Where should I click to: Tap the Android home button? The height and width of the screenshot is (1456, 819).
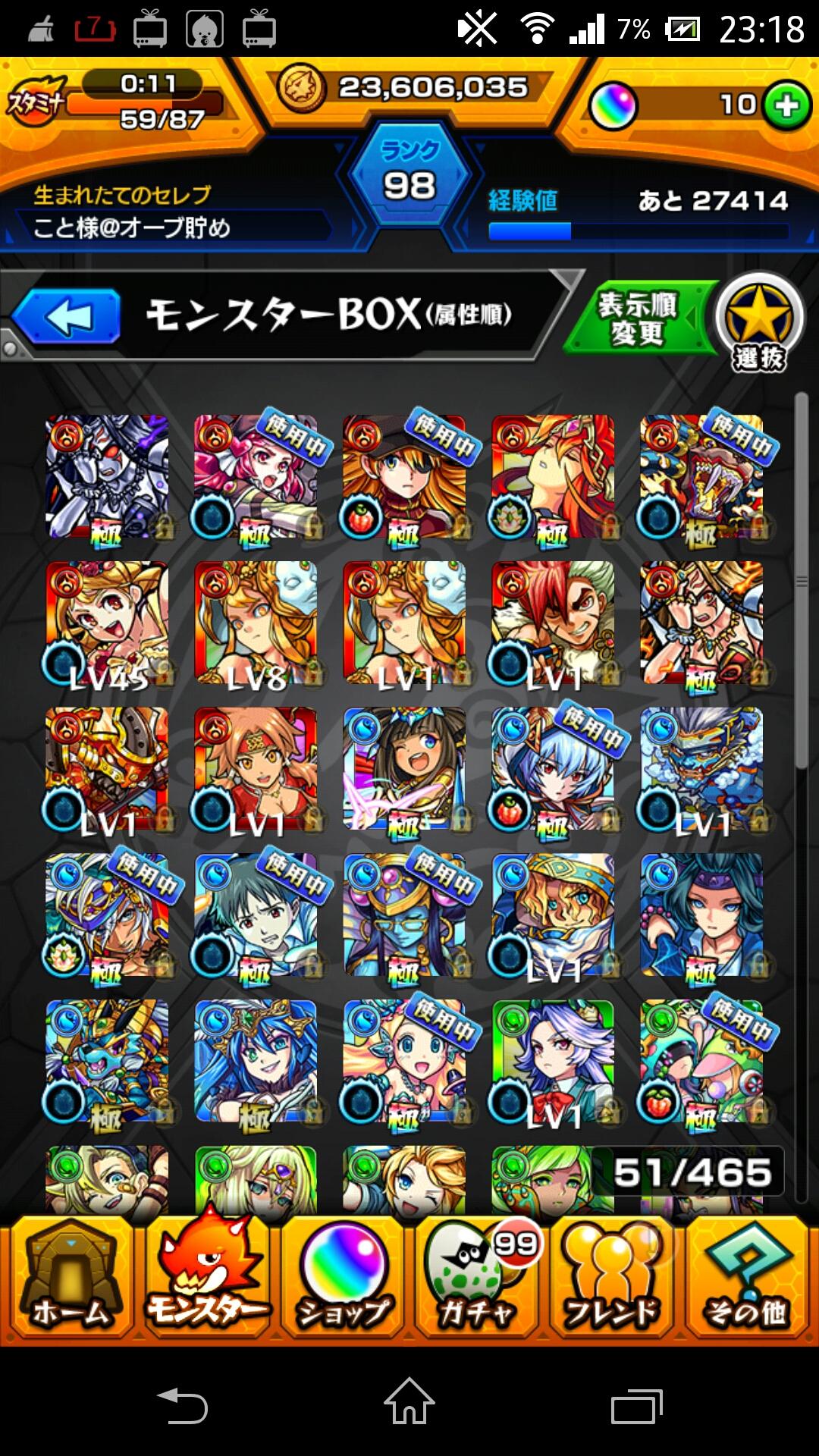[x=409, y=1402]
